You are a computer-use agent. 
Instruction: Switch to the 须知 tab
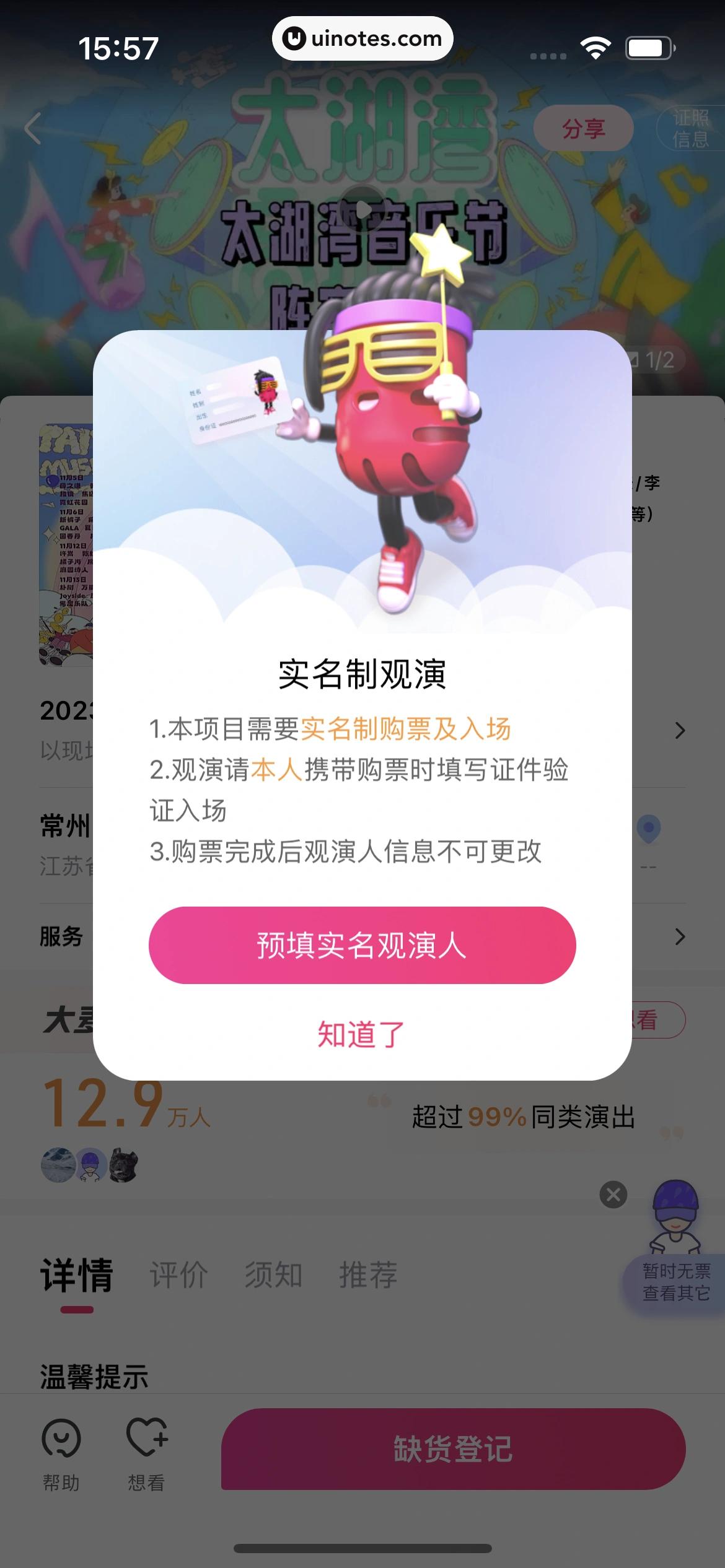click(273, 1276)
